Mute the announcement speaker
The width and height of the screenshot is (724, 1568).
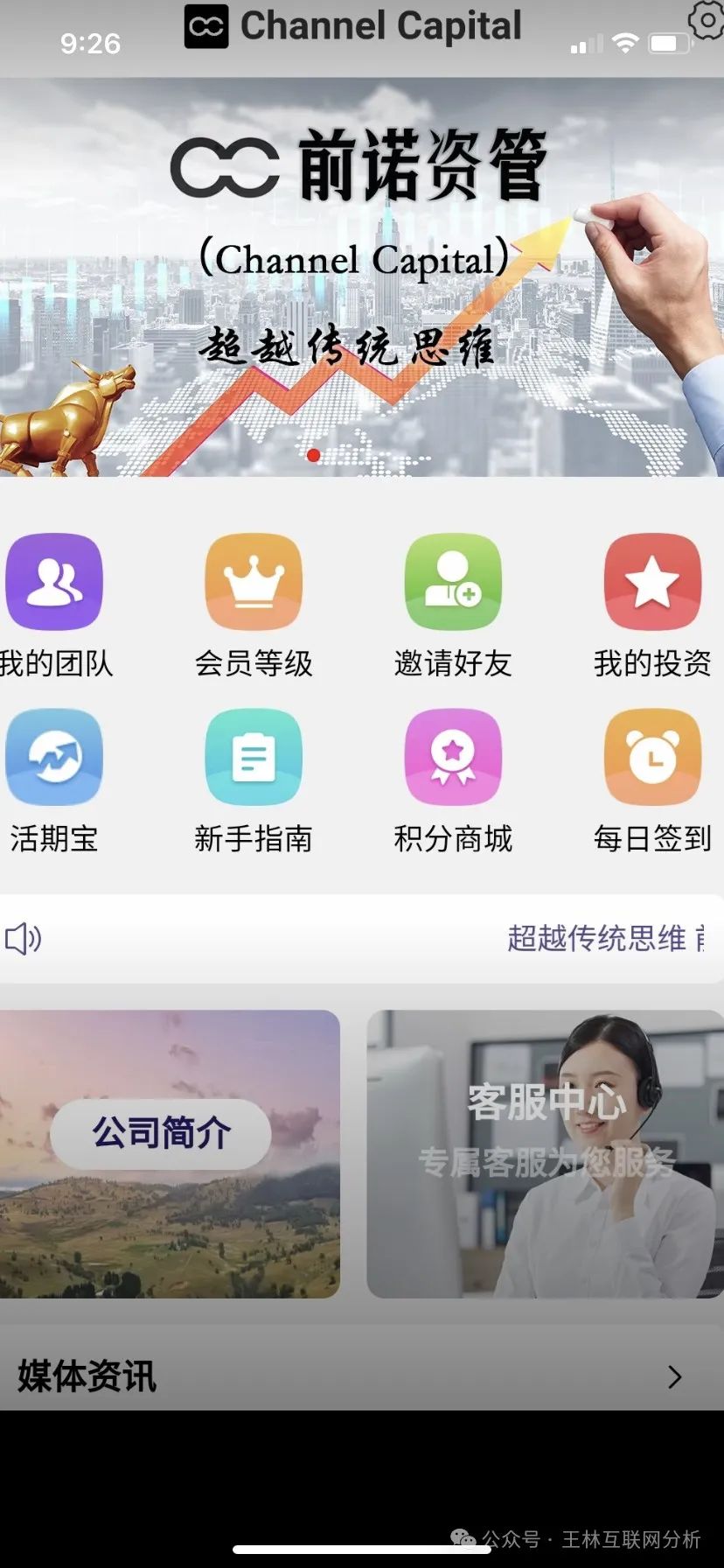click(24, 939)
